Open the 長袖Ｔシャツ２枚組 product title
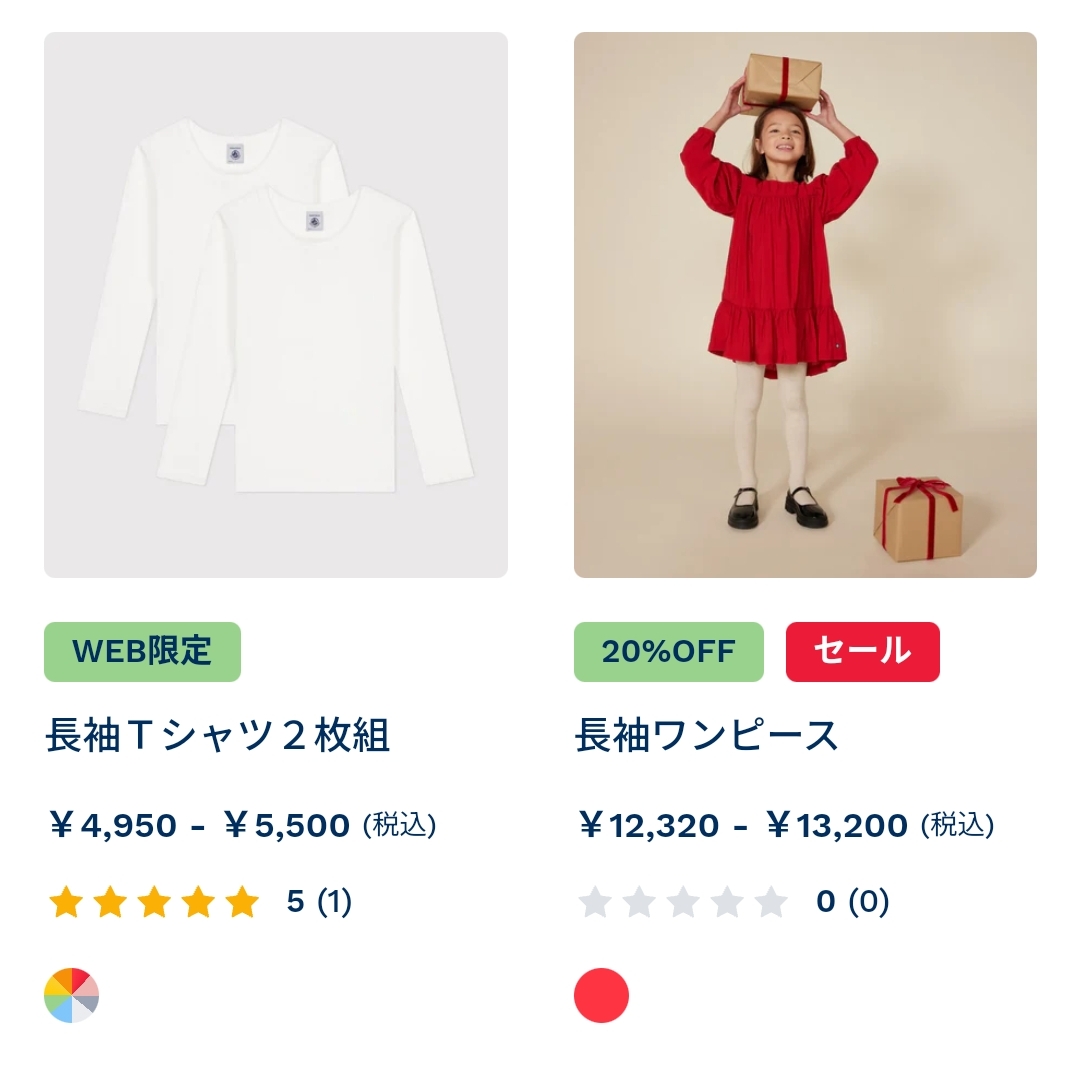This screenshot has width=1080, height=1069. tap(217, 736)
